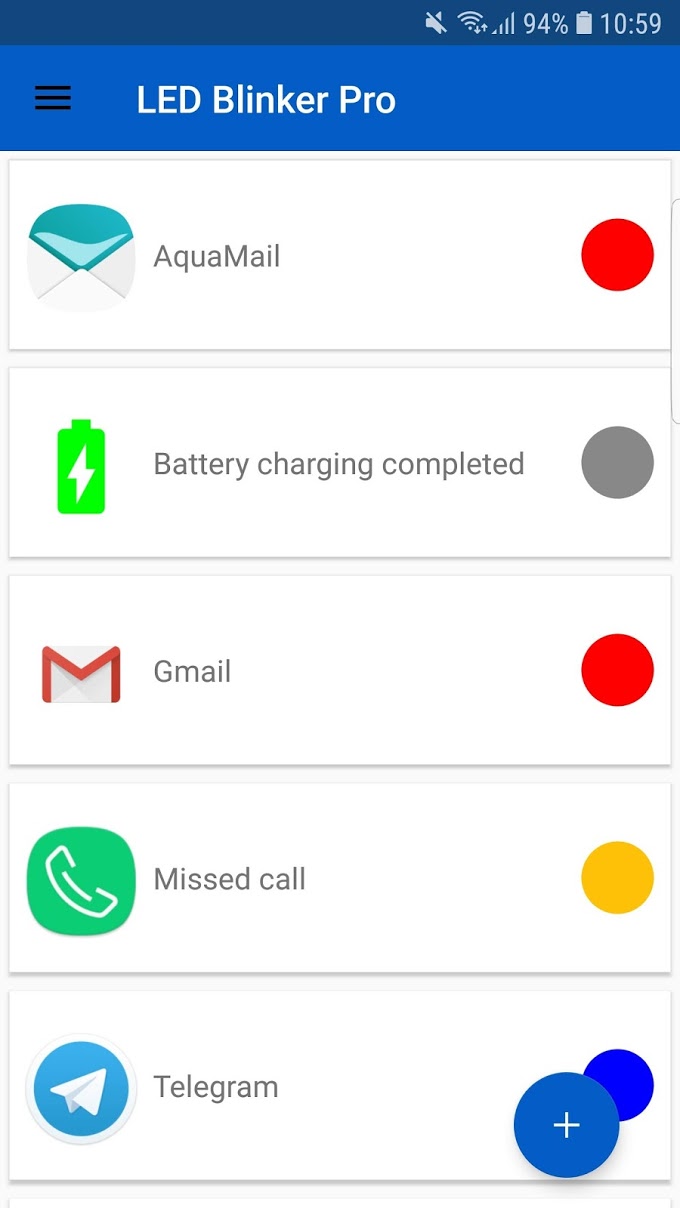Tap the plus floating action button
Viewport: 680px width, 1208px height.
(566, 1125)
